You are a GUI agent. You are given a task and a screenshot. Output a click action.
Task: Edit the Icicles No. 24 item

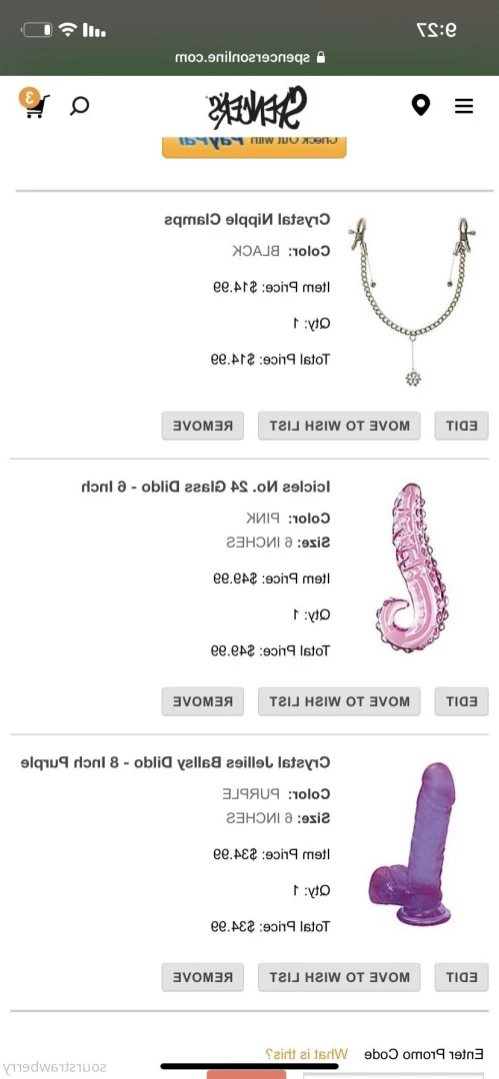(x=461, y=701)
